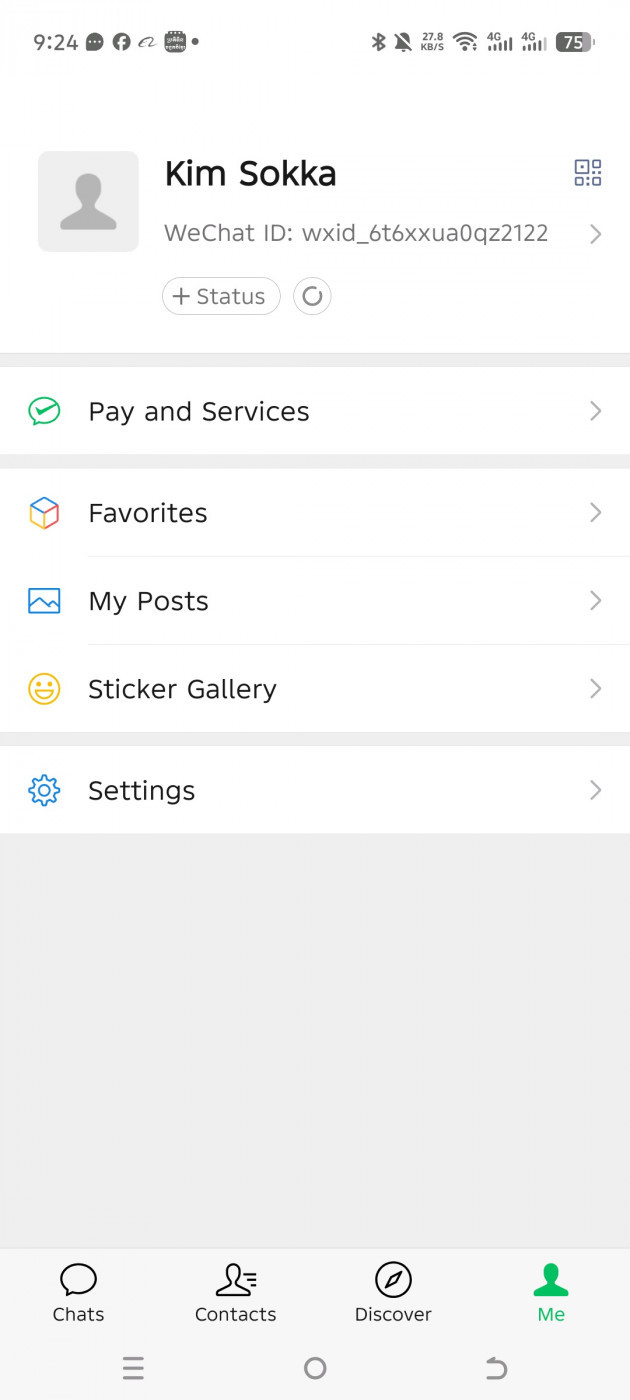Tap the profile avatar picture

tap(88, 201)
